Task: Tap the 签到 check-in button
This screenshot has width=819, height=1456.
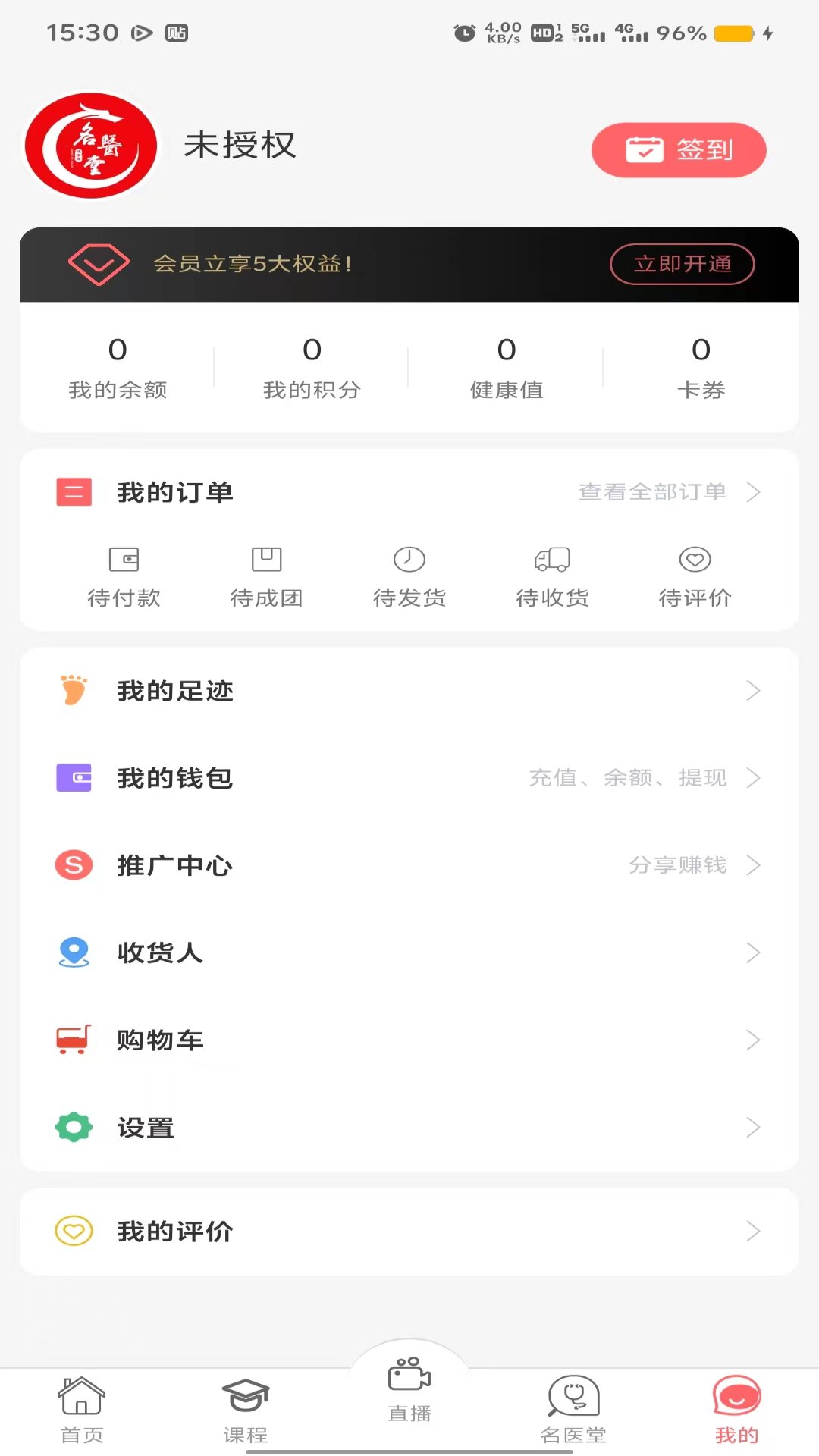Action: (679, 150)
